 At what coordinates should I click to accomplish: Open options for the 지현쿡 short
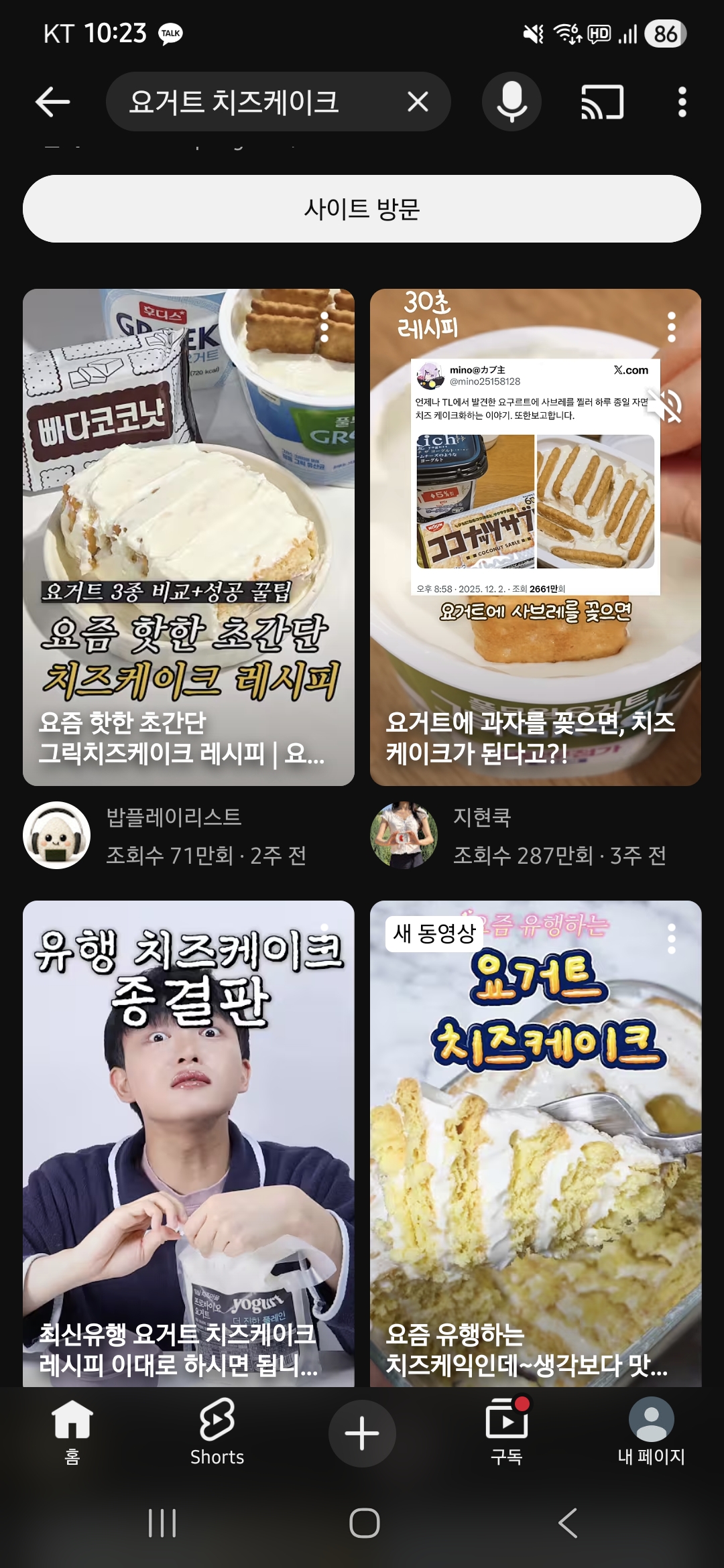click(671, 328)
